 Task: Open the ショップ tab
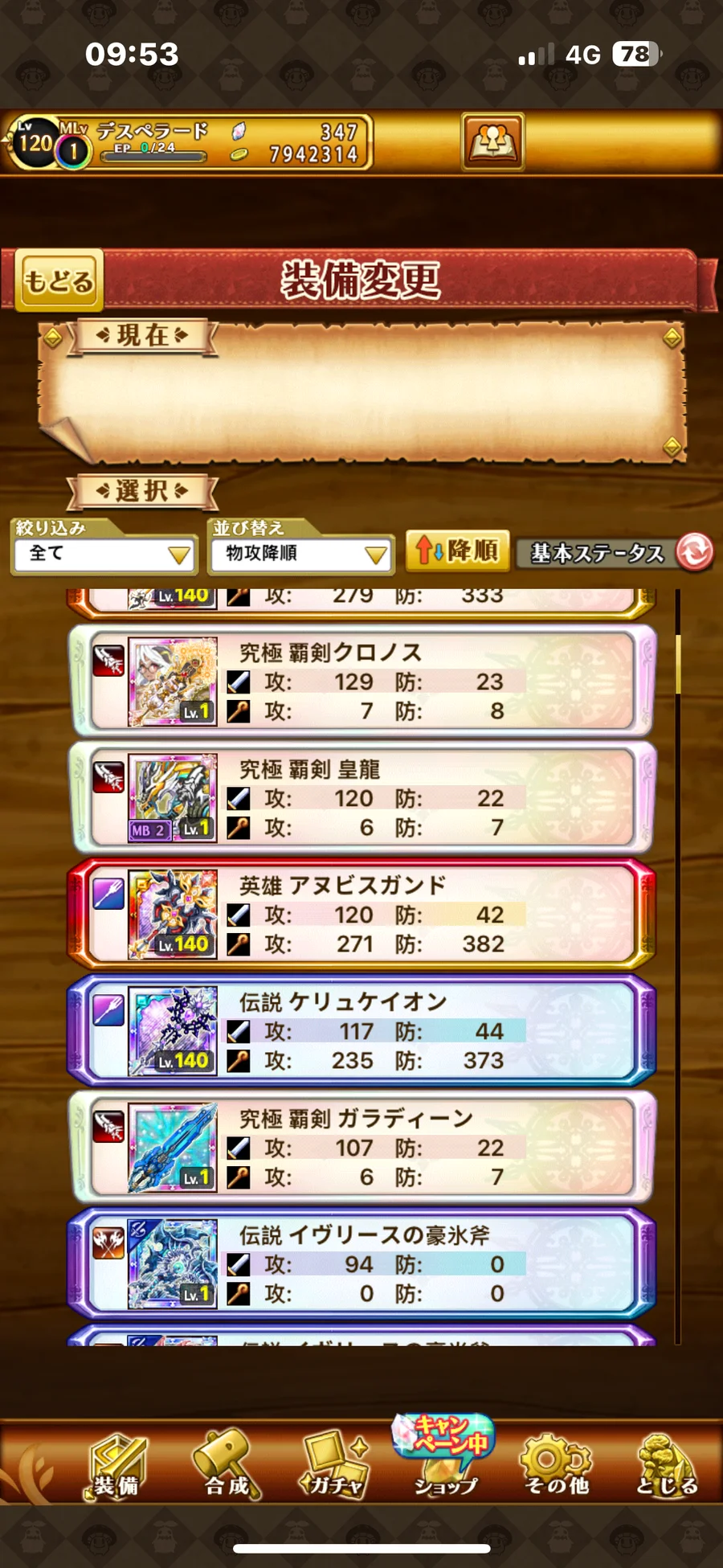point(444,1459)
